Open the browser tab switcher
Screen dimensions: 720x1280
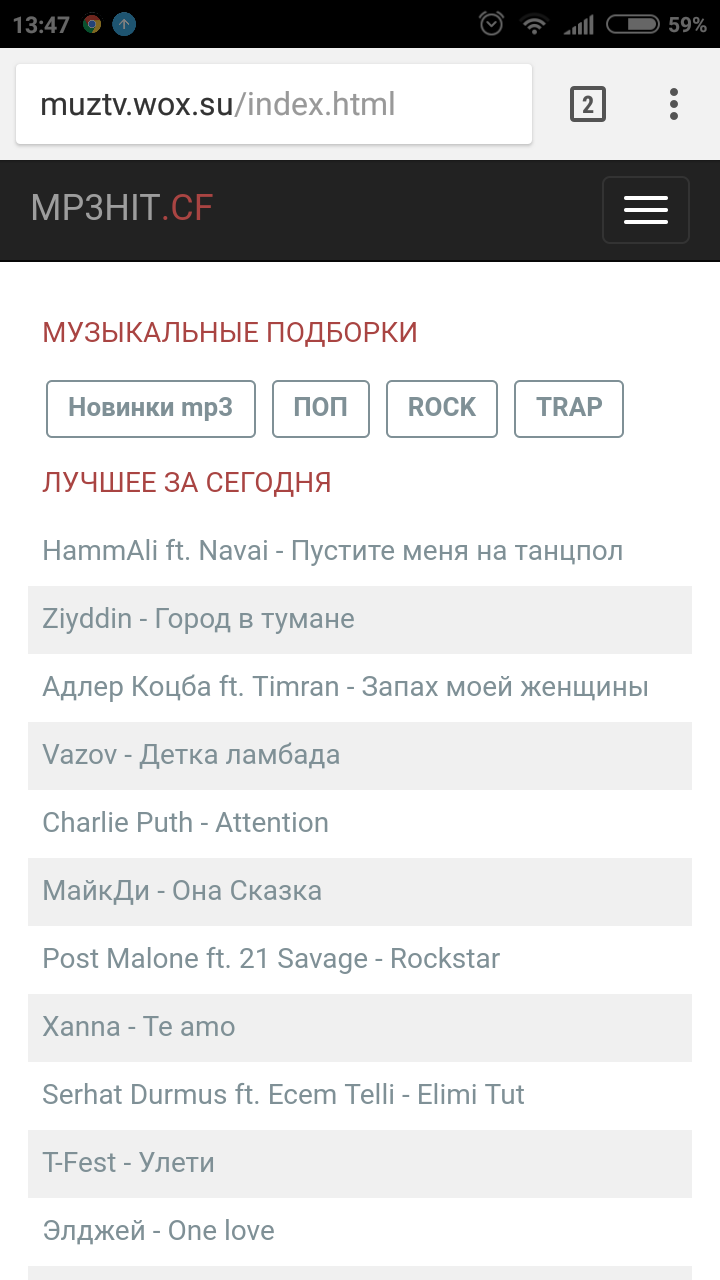click(x=588, y=104)
